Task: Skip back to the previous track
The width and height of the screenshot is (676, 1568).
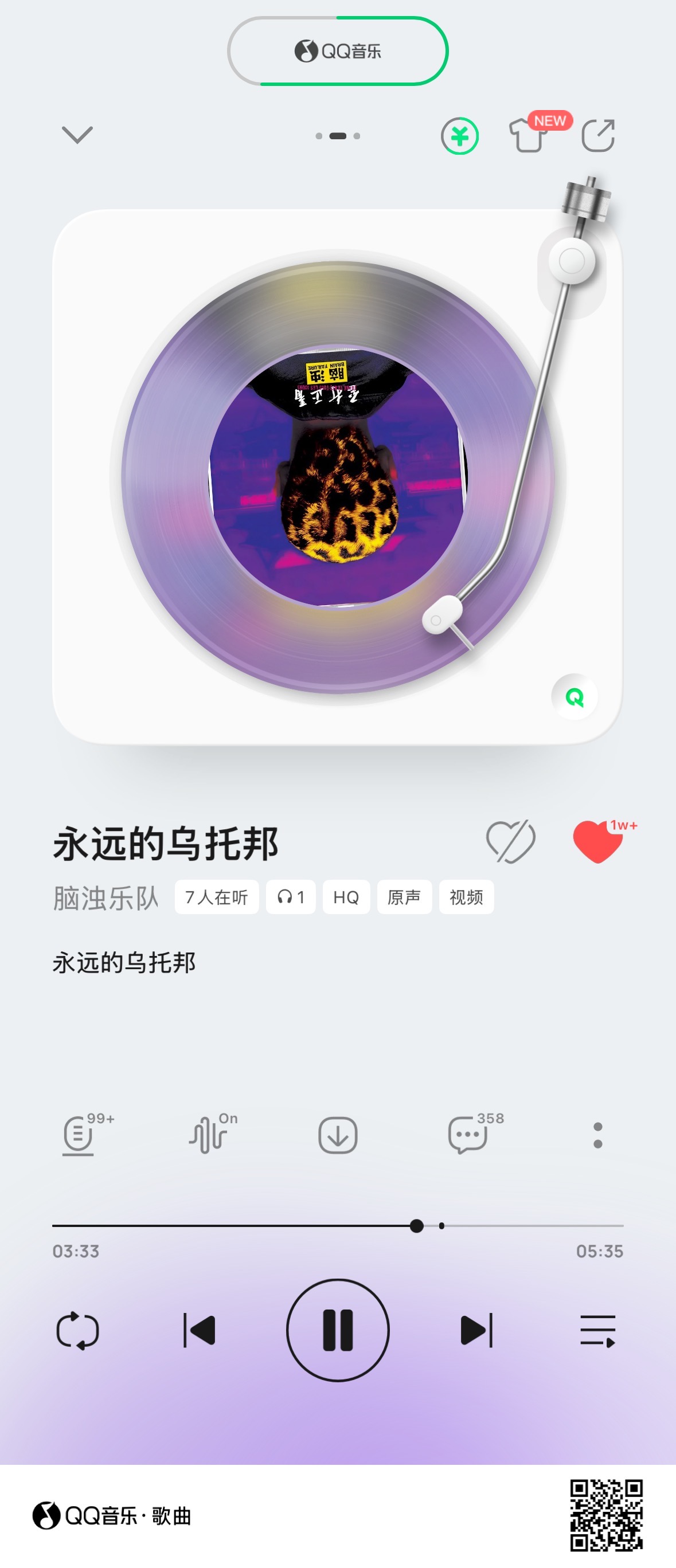Action: pos(199,1331)
